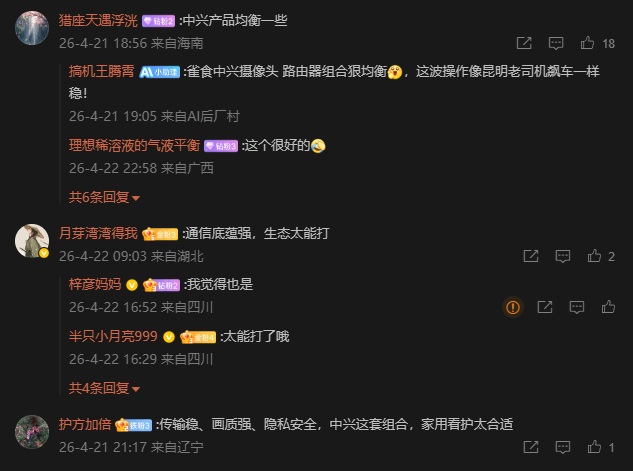Expand the 共4条回复 replies
This screenshot has height=471, width=633.
point(104,388)
